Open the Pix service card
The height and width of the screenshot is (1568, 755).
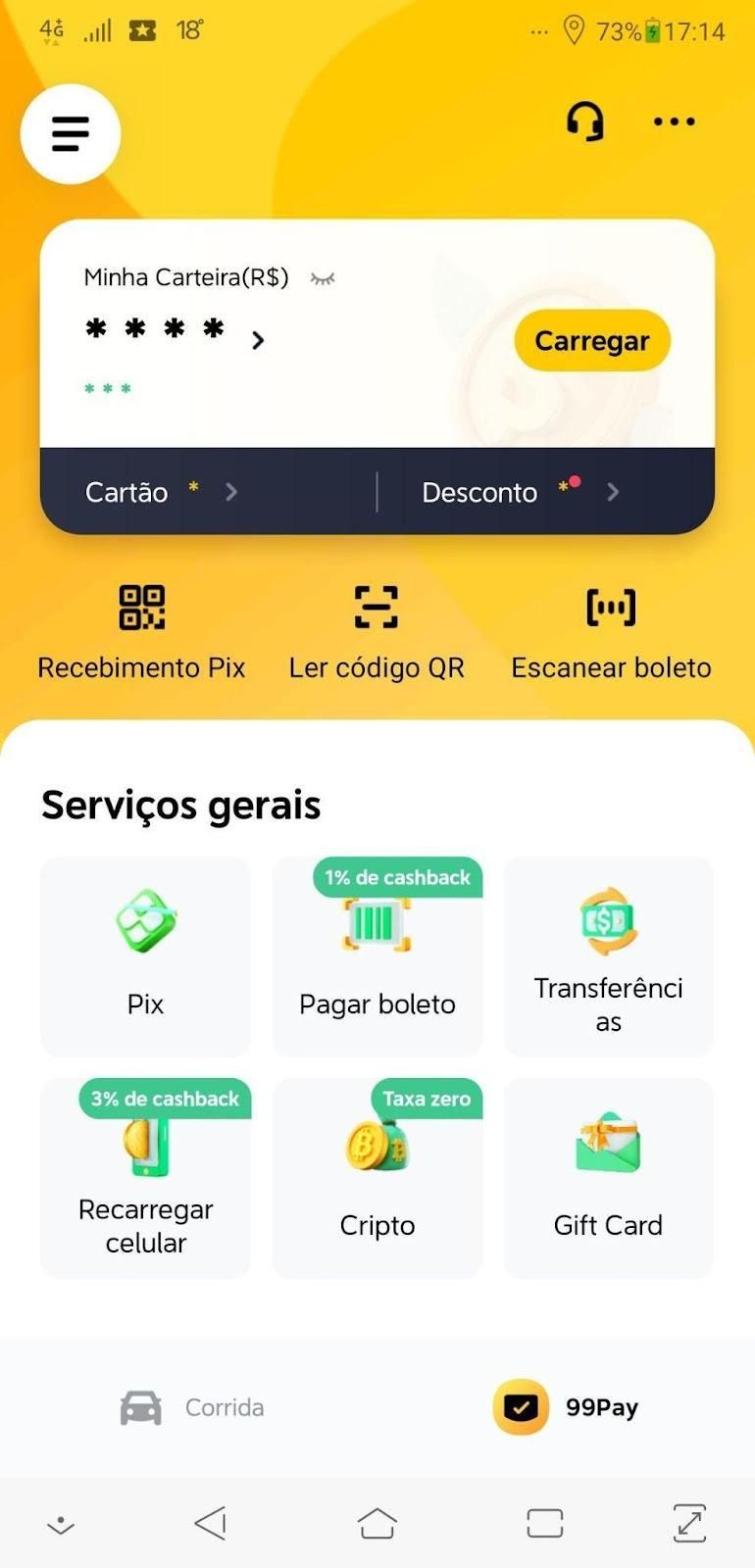[145, 956]
